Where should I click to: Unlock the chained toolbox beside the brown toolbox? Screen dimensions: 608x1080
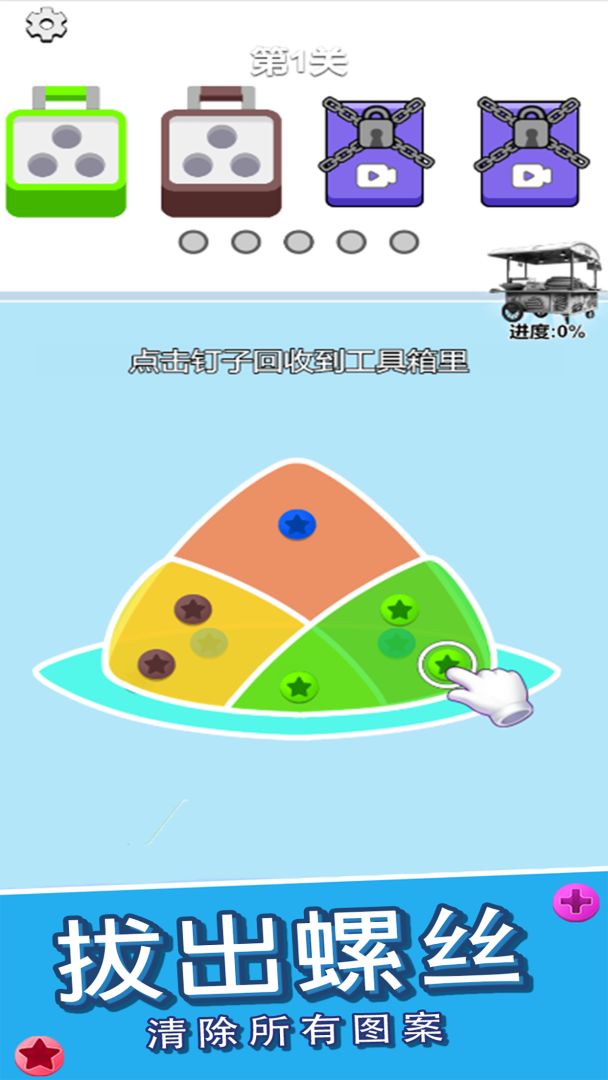pos(373,153)
